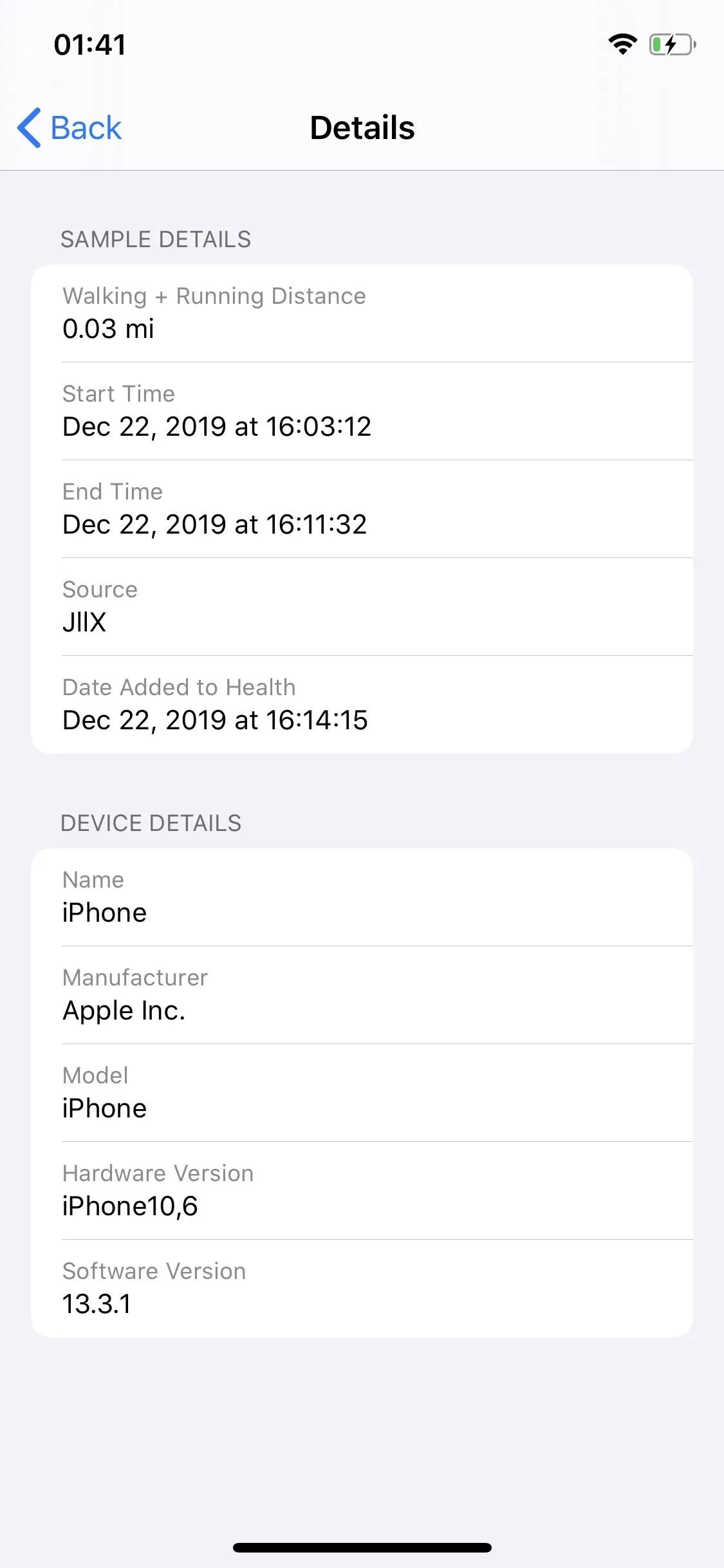Go back to the previous screen

tap(70, 127)
